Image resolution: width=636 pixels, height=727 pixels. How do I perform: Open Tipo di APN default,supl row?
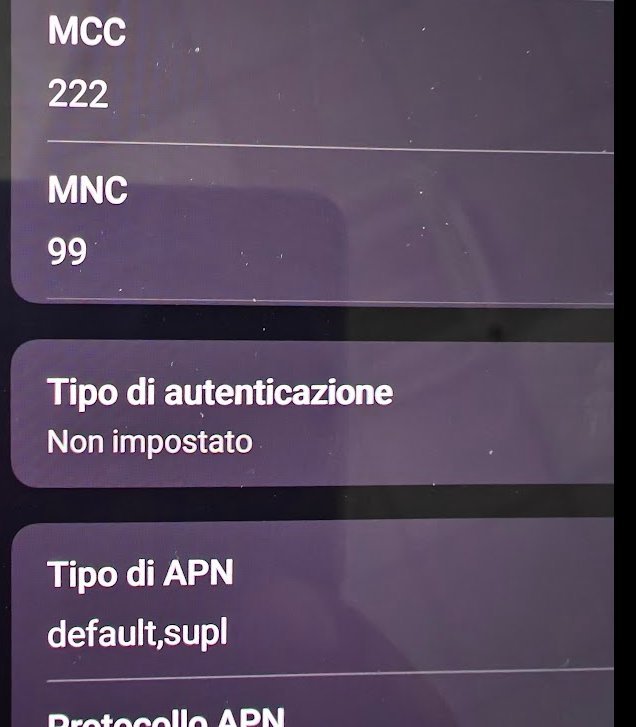click(300, 603)
